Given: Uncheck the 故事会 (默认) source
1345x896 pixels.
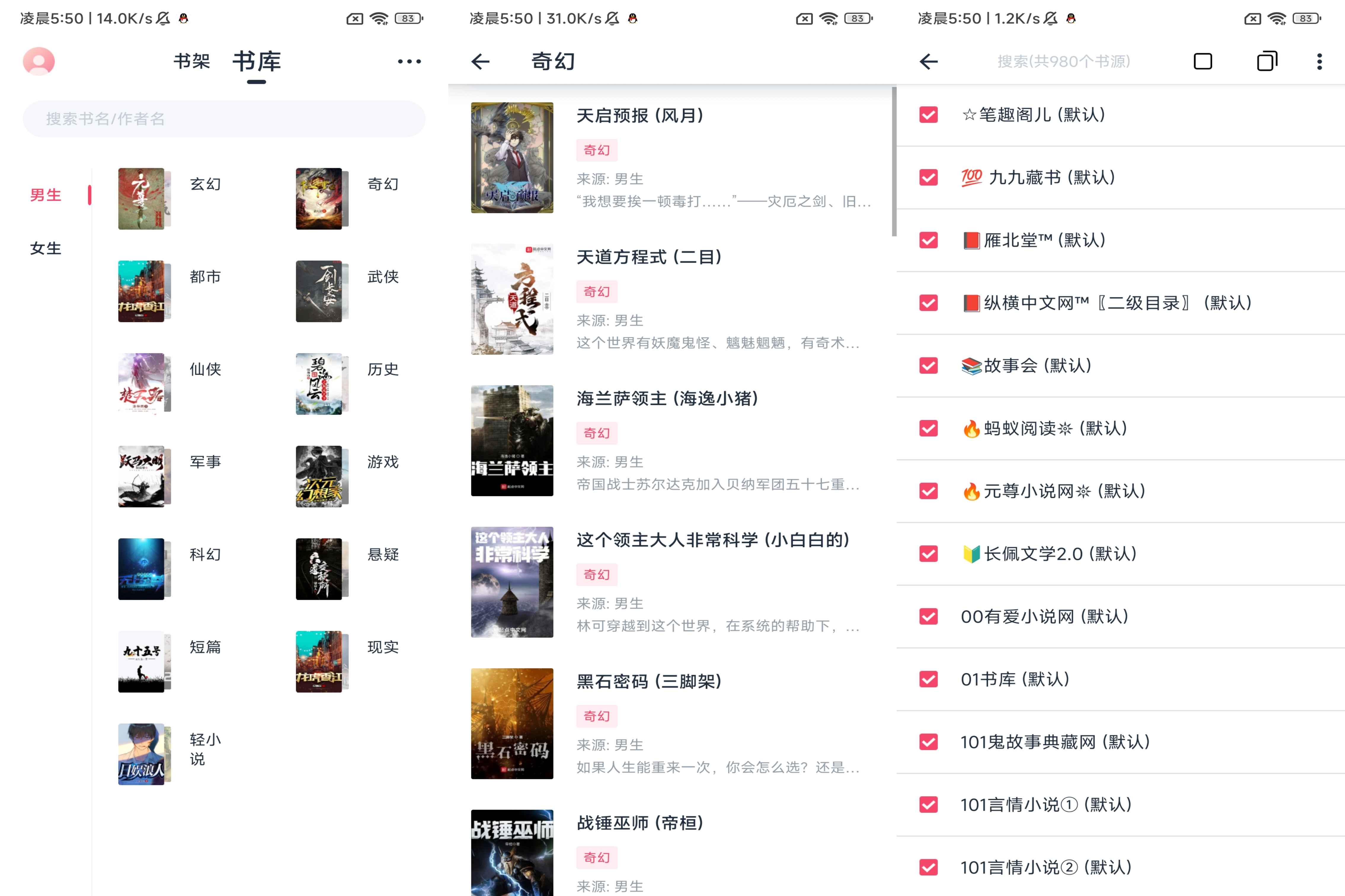Looking at the screenshot, I should click(x=928, y=366).
